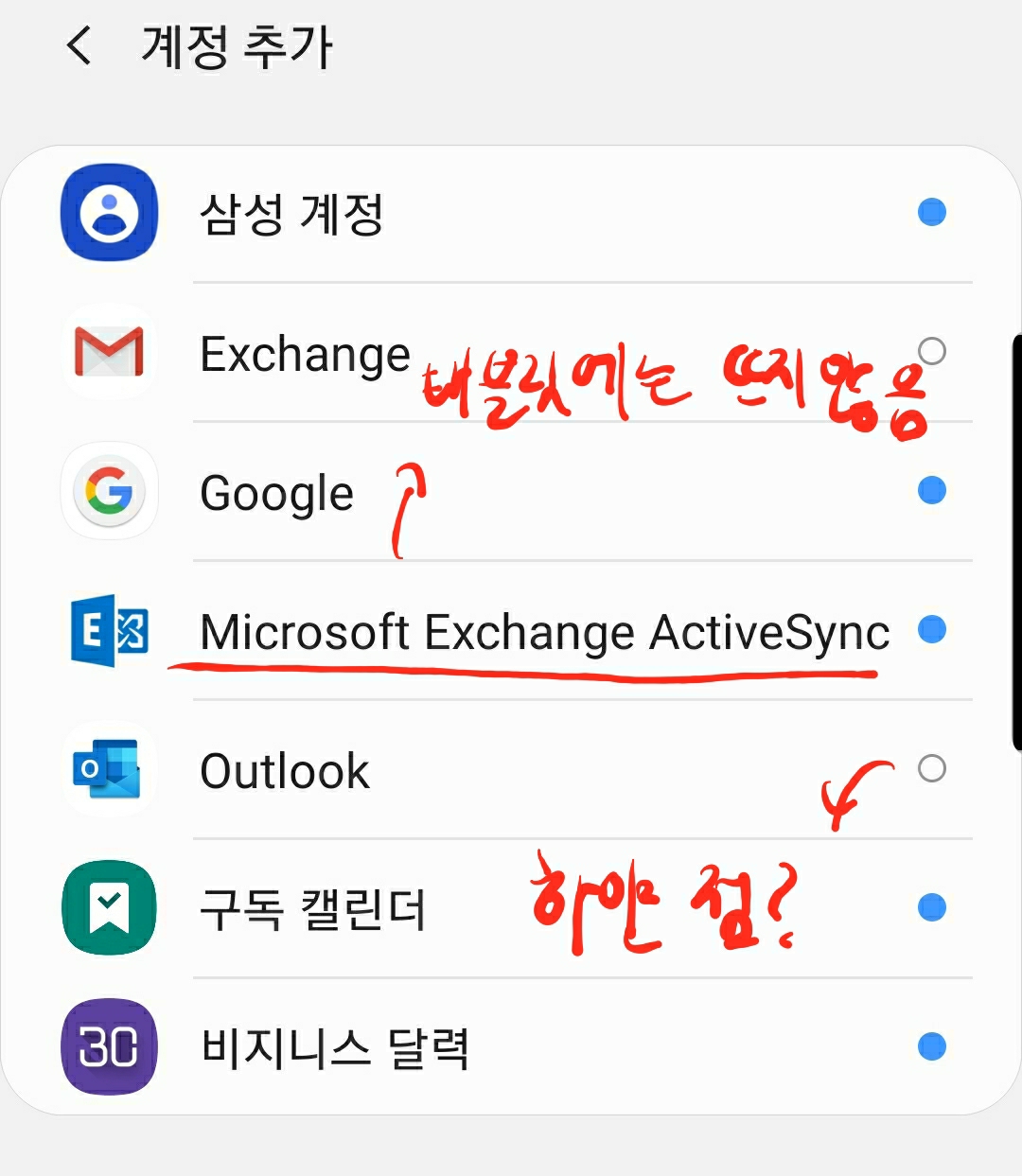Select 비지니스 달력 account type
The height and width of the screenshot is (1176, 1022).
(511, 1046)
